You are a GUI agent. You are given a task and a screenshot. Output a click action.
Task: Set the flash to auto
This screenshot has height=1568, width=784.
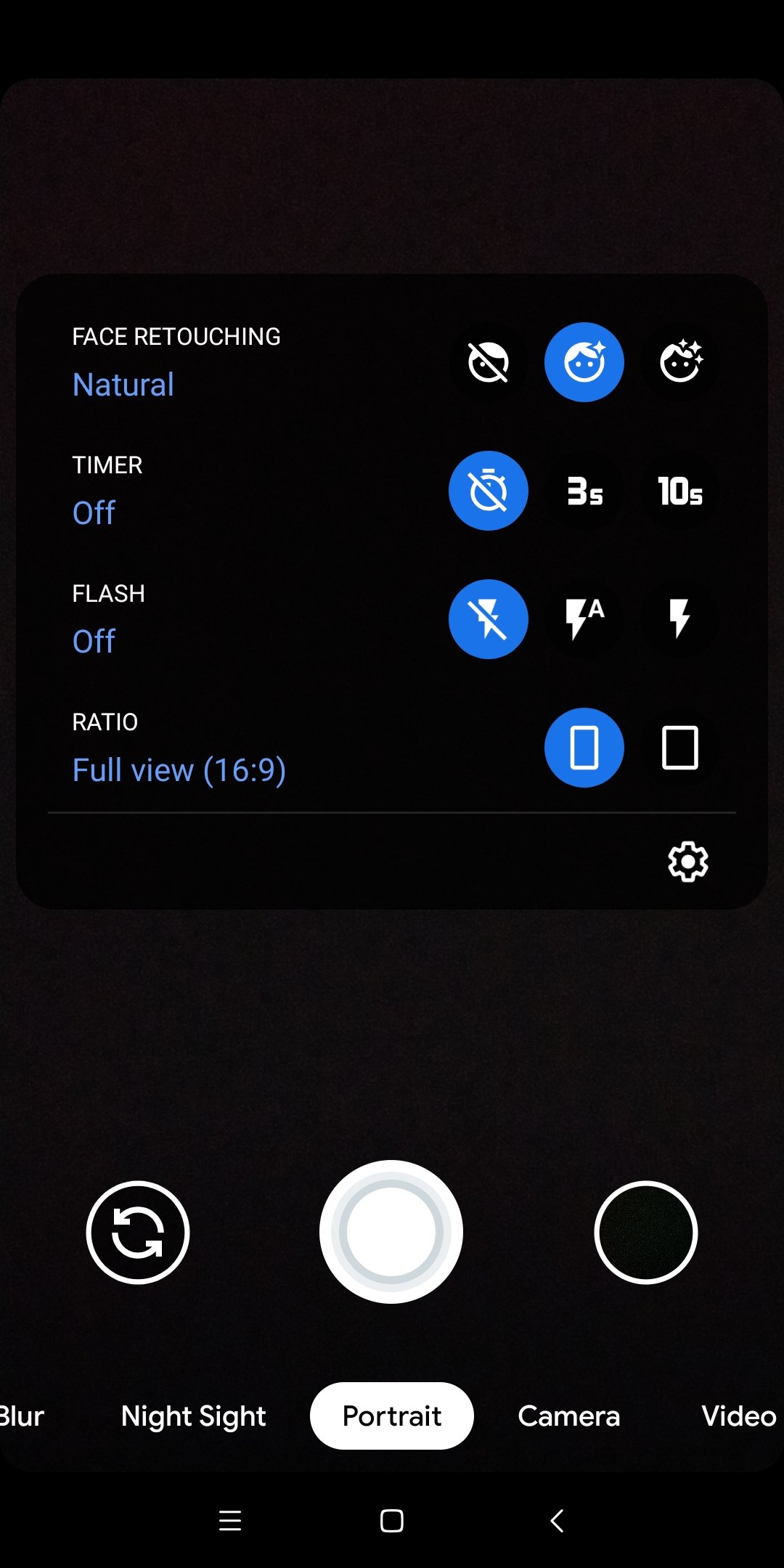click(x=584, y=619)
